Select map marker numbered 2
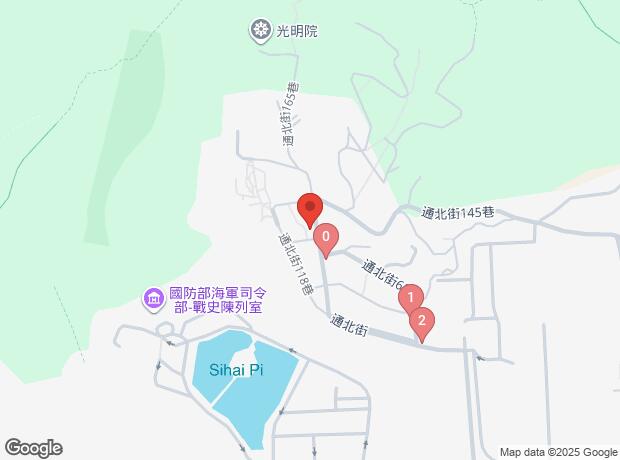Image resolution: width=620 pixels, height=460 pixels. (422, 324)
